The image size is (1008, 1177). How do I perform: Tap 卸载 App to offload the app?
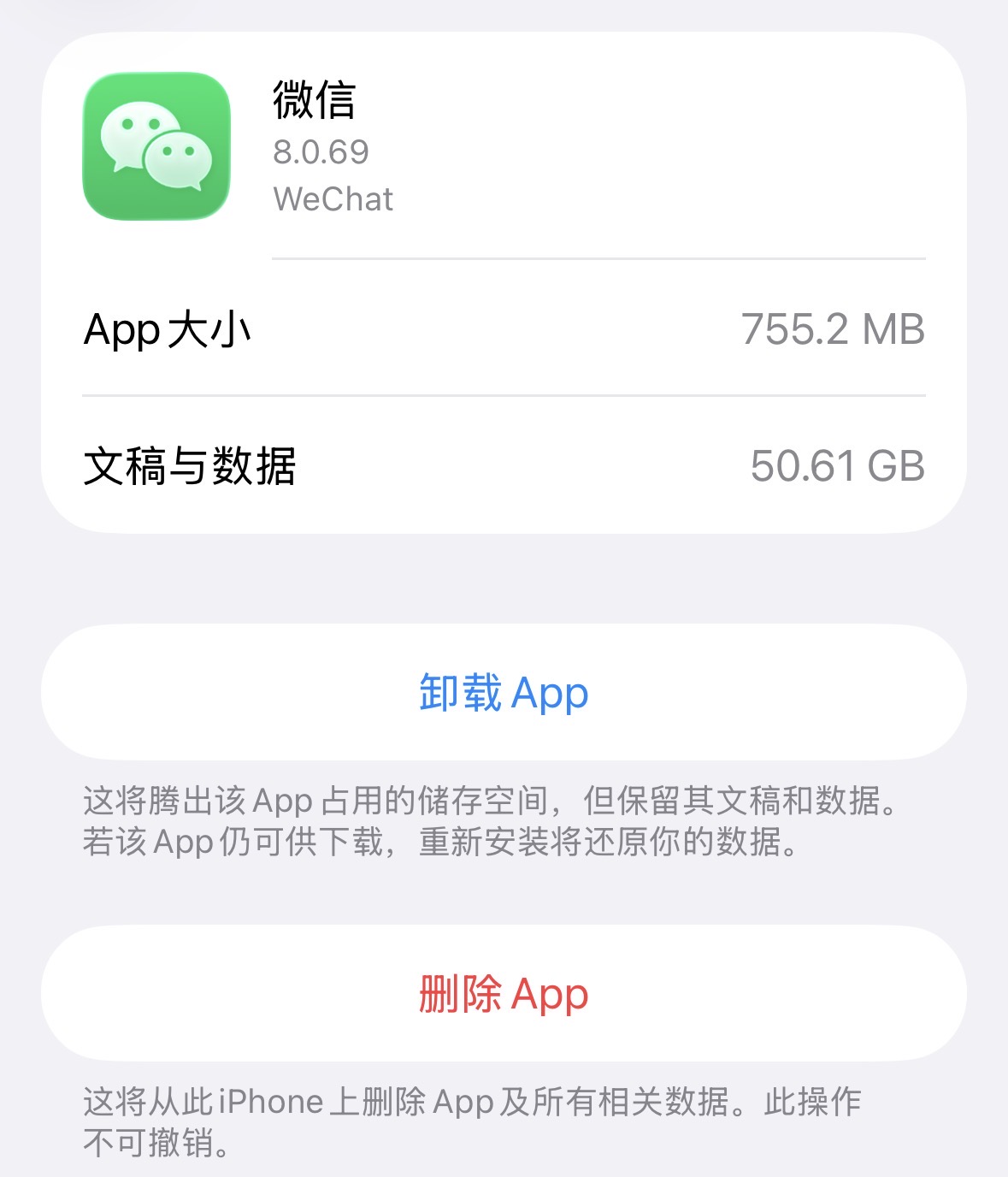point(504,693)
